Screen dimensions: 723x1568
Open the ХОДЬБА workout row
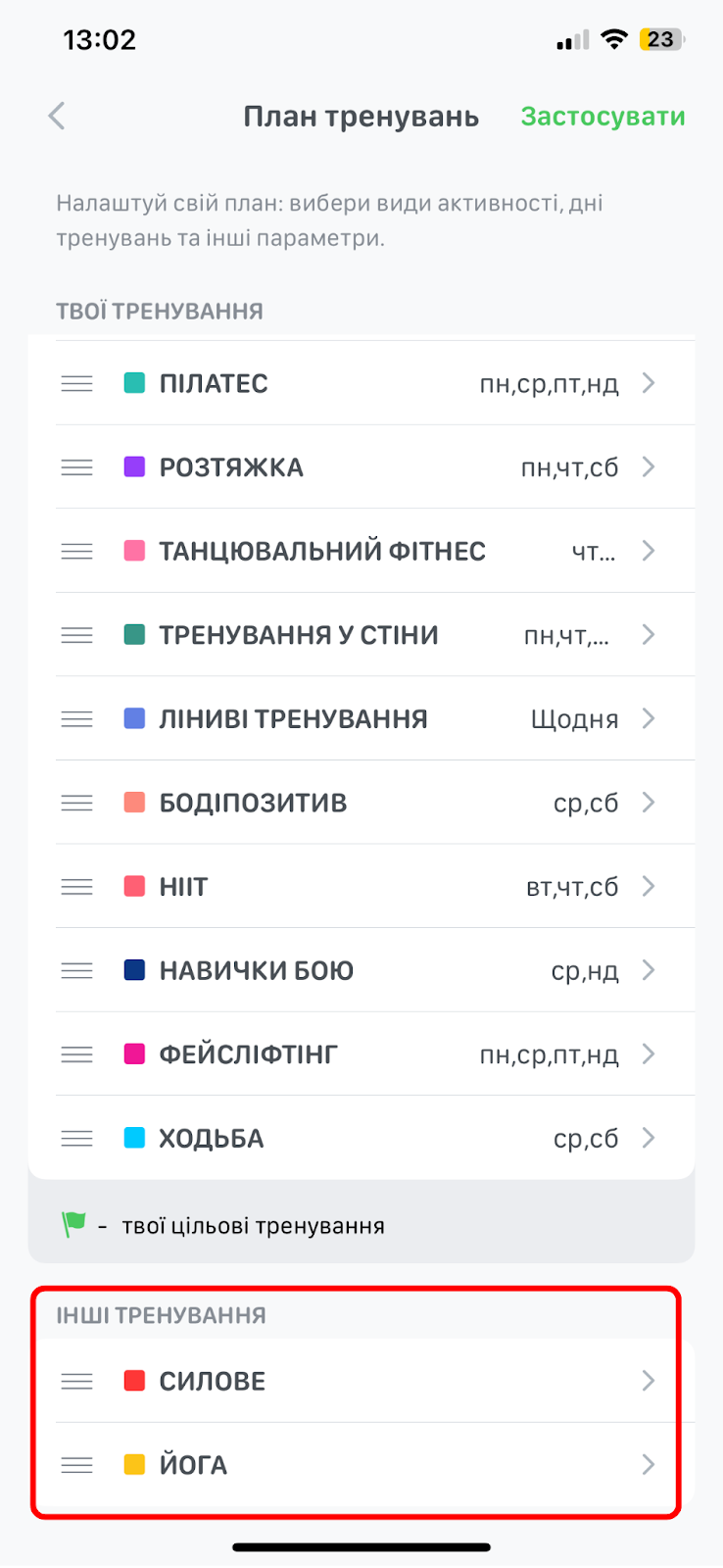point(361,1138)
